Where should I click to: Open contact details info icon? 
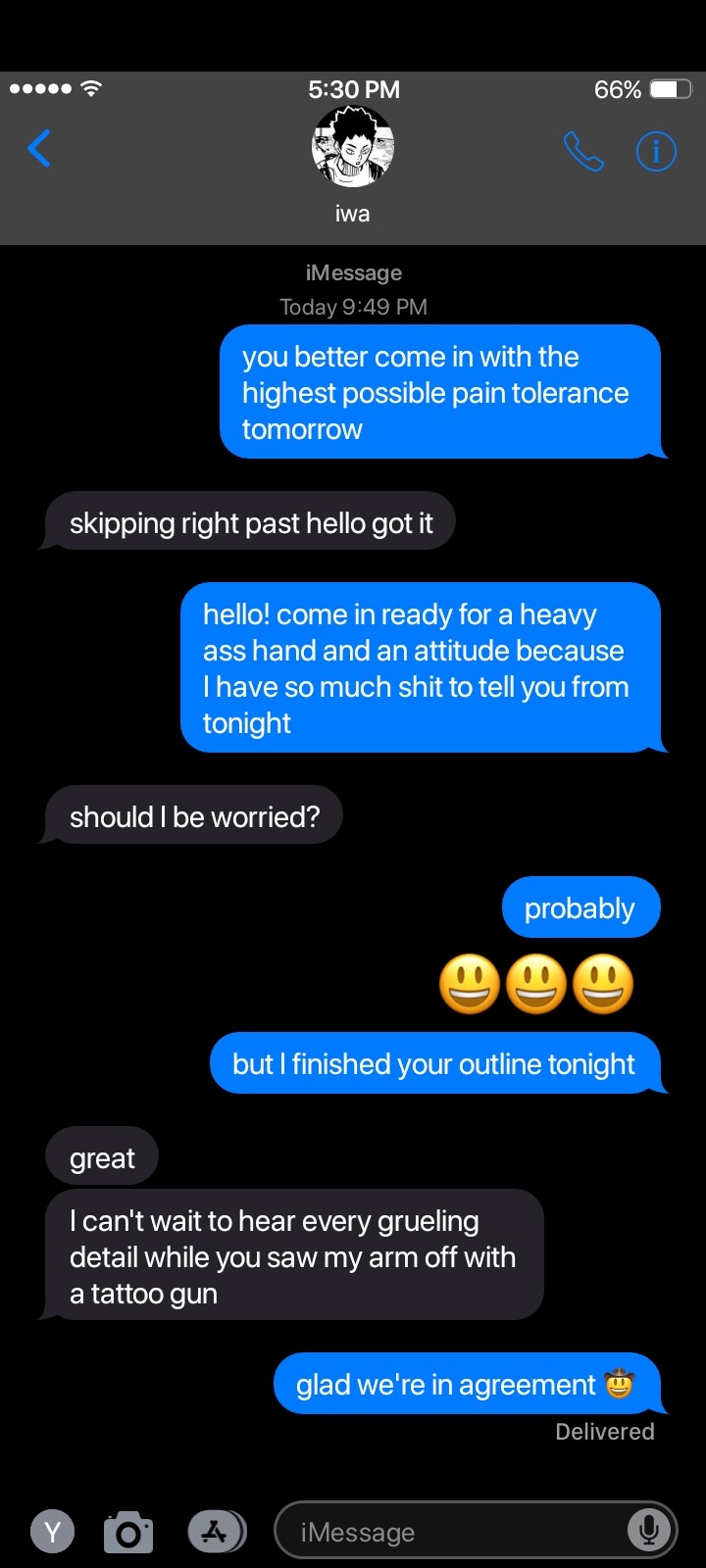coord(656,152)
